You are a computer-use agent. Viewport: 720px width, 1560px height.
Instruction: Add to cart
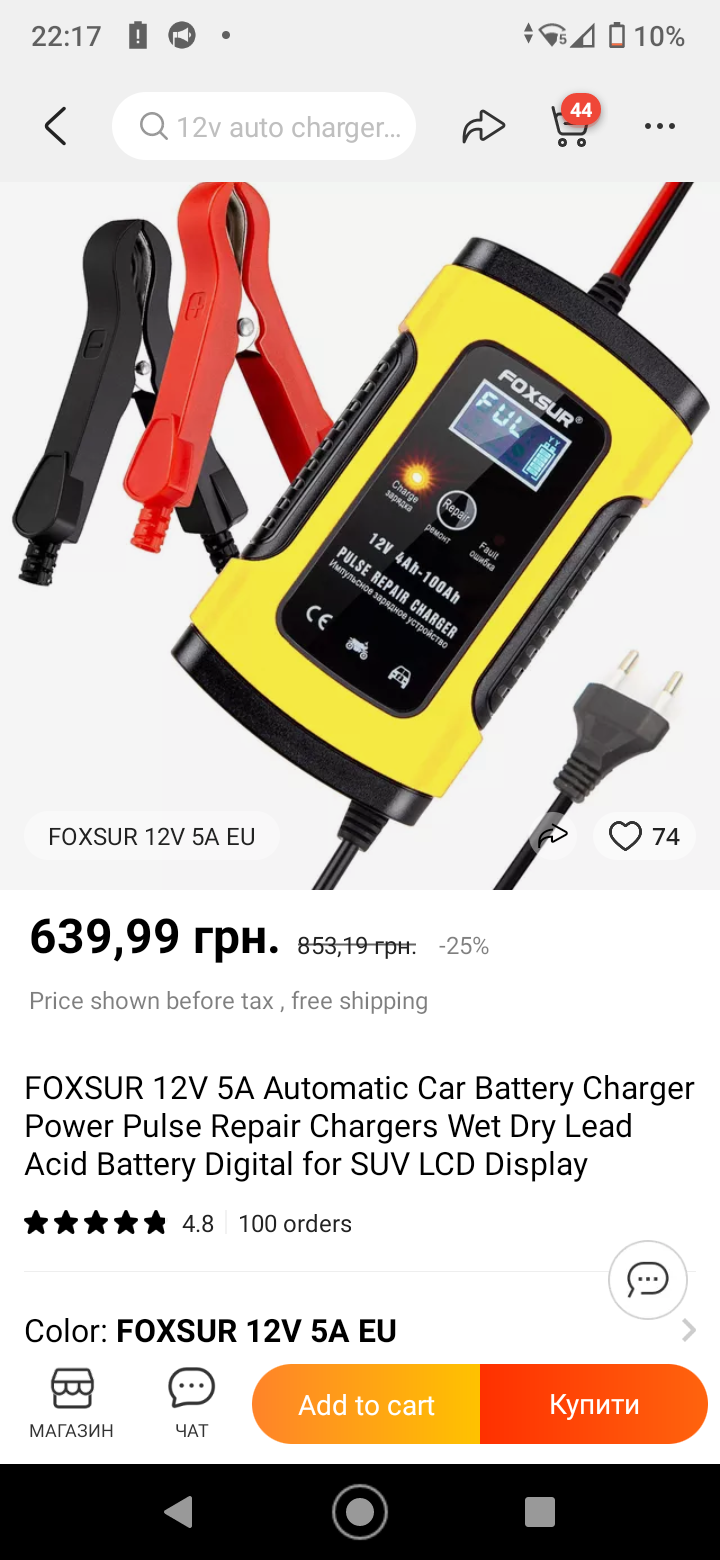coord(366,1404)
